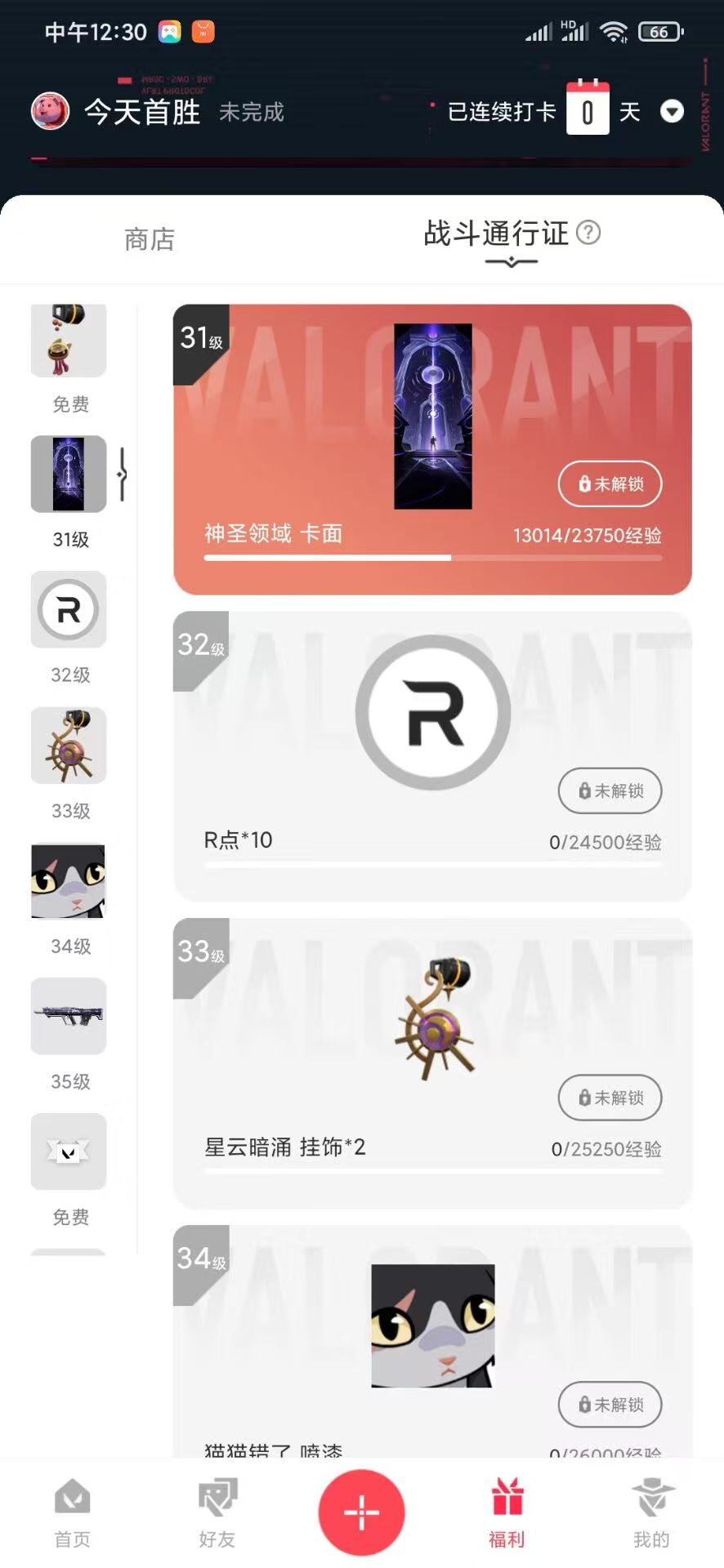This screenshot has height=1568, width=724.
Task: Select the 31级 card thumbnail in the sidebar
Action: coord(69,474)
